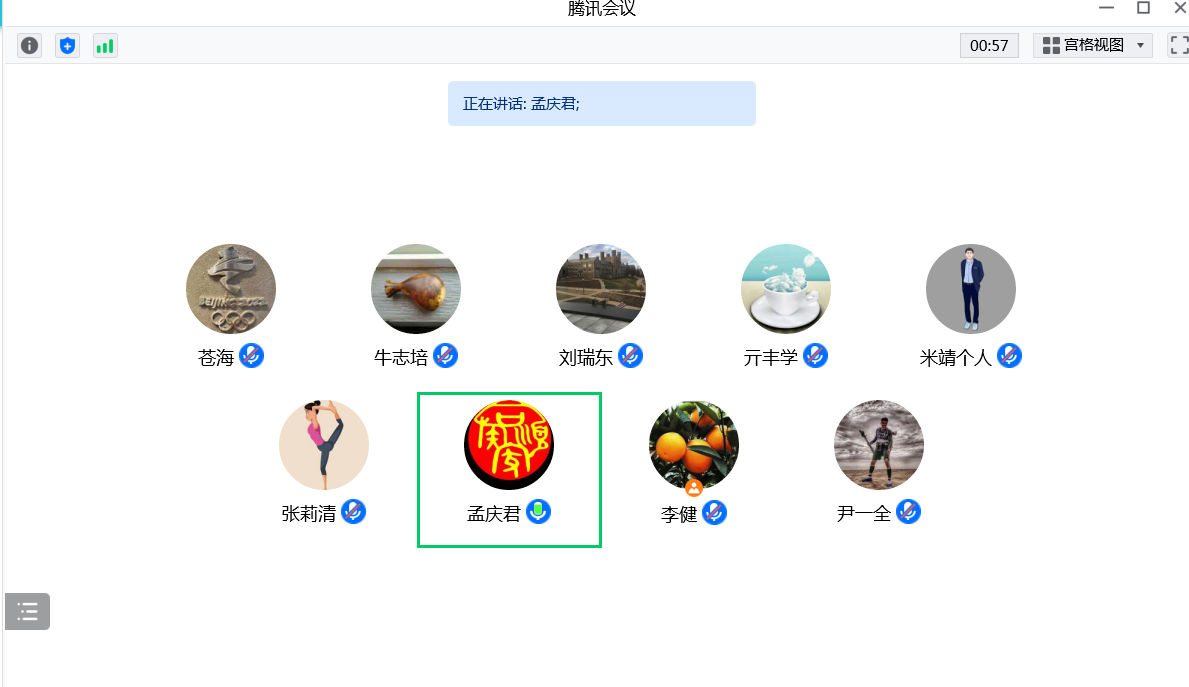
Task: Minimize the 腾讯会议 window
Action: click(1106, 8)
